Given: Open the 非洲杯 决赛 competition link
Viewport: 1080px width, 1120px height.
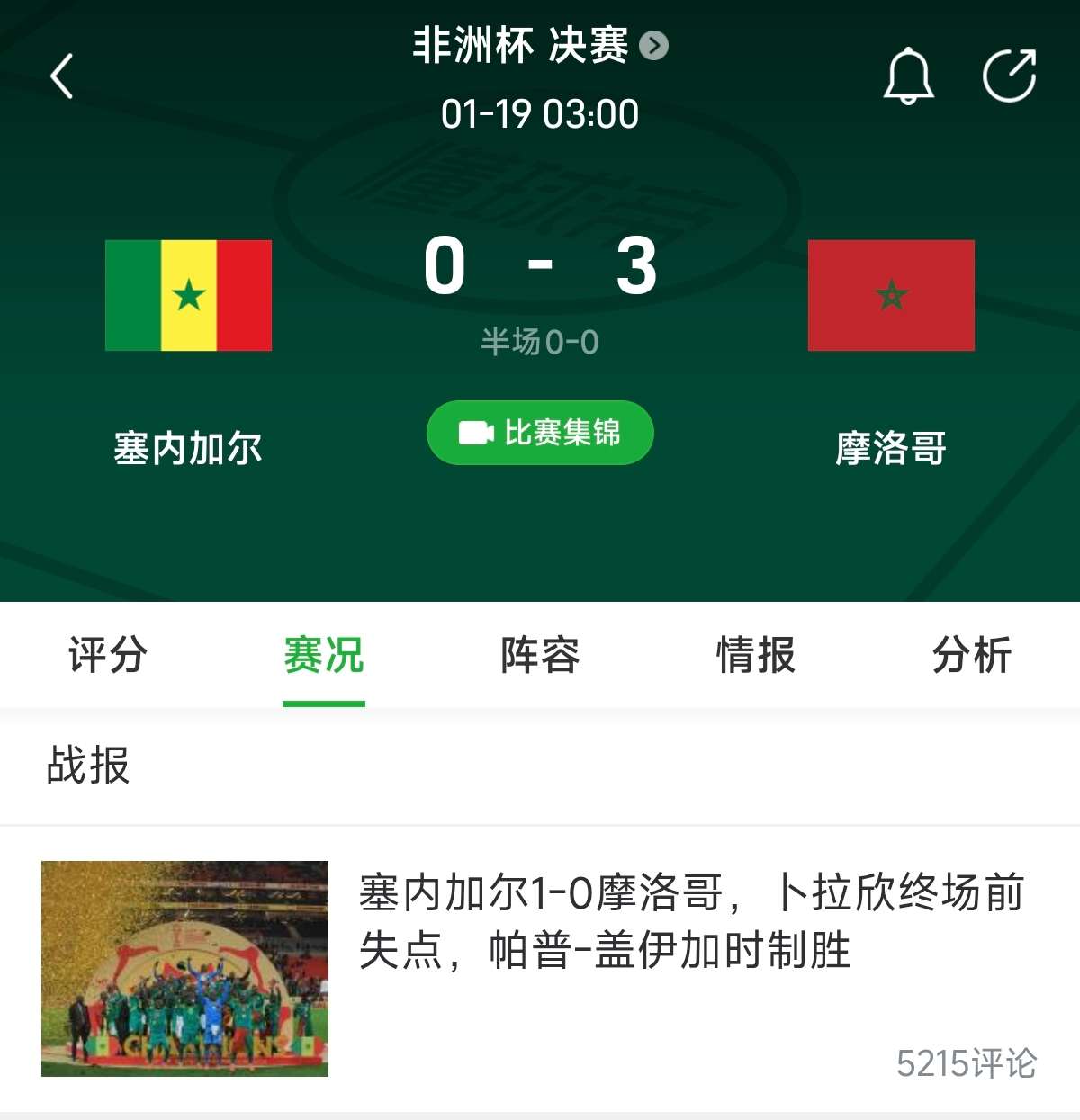Looking at the screenshot, I should [x=540, y=46].
